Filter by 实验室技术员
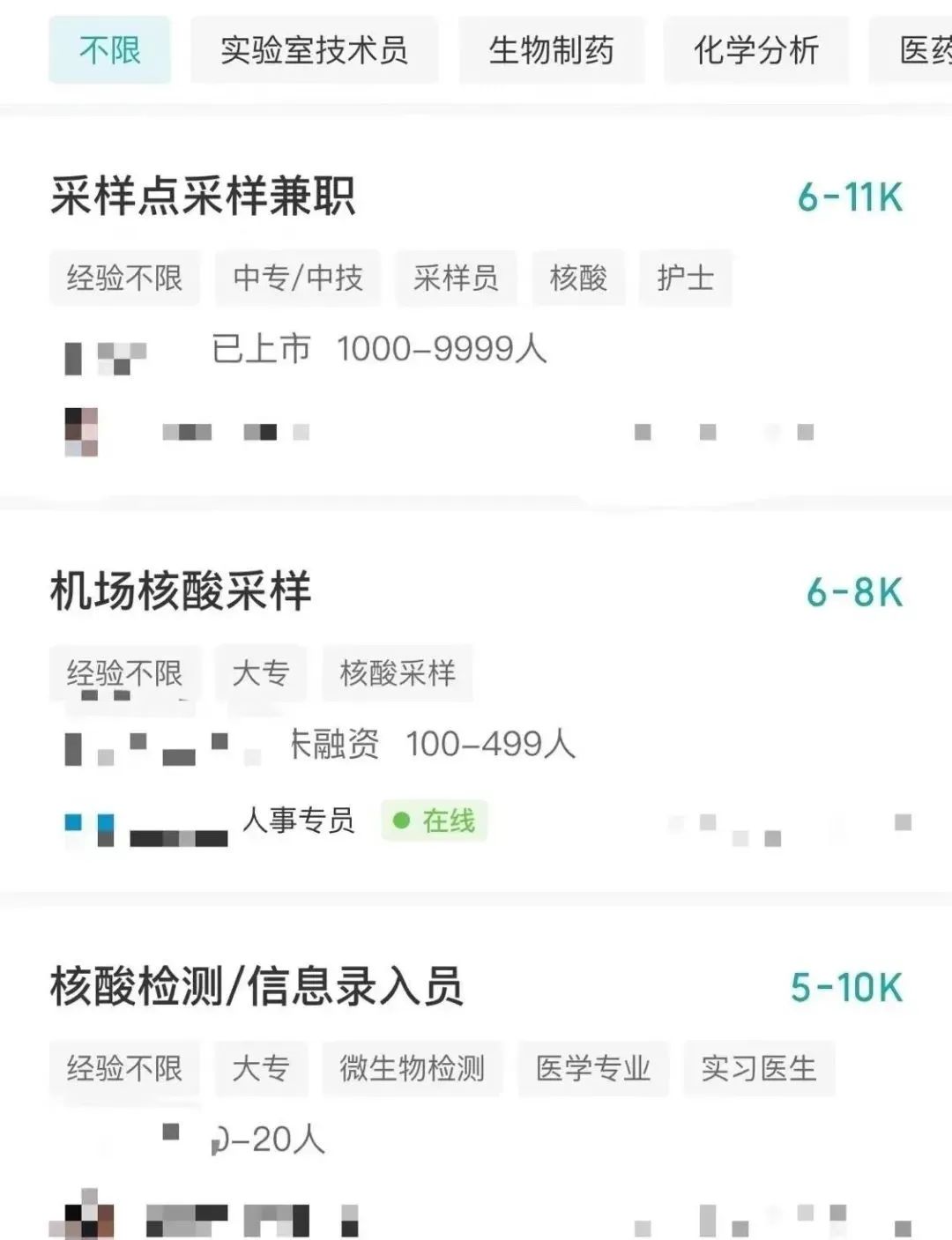 click(314, 50)
